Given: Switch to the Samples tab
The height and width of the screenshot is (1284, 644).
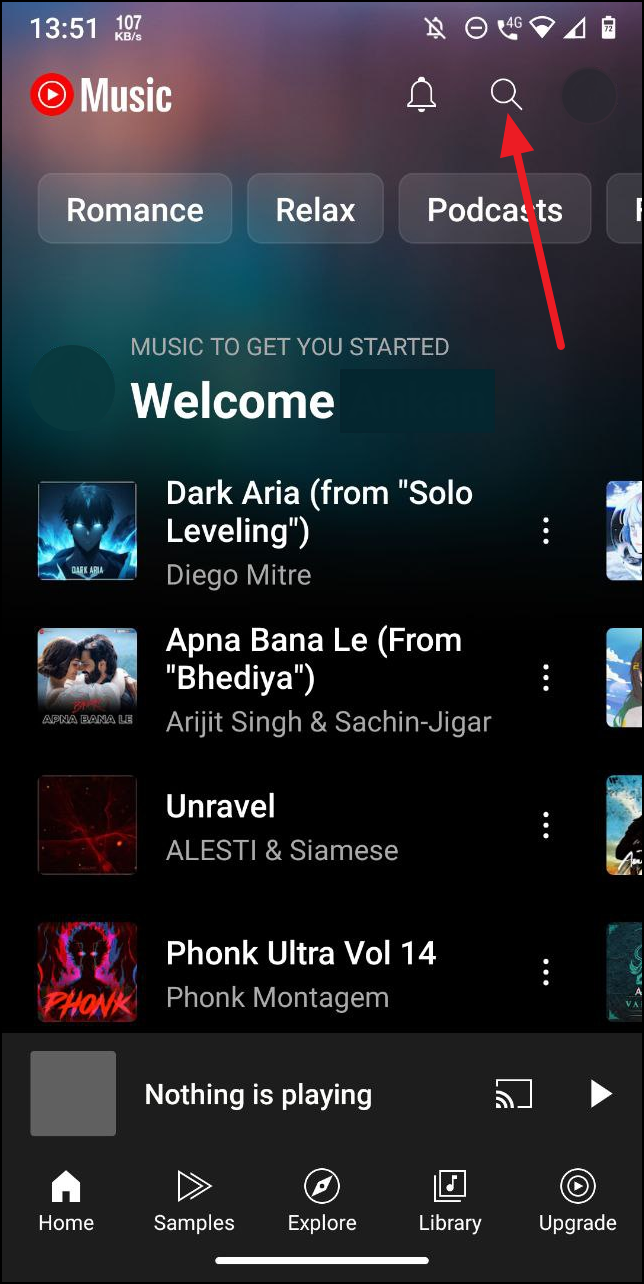Looking at the screenshot, I should click(x=194, y=1200).
